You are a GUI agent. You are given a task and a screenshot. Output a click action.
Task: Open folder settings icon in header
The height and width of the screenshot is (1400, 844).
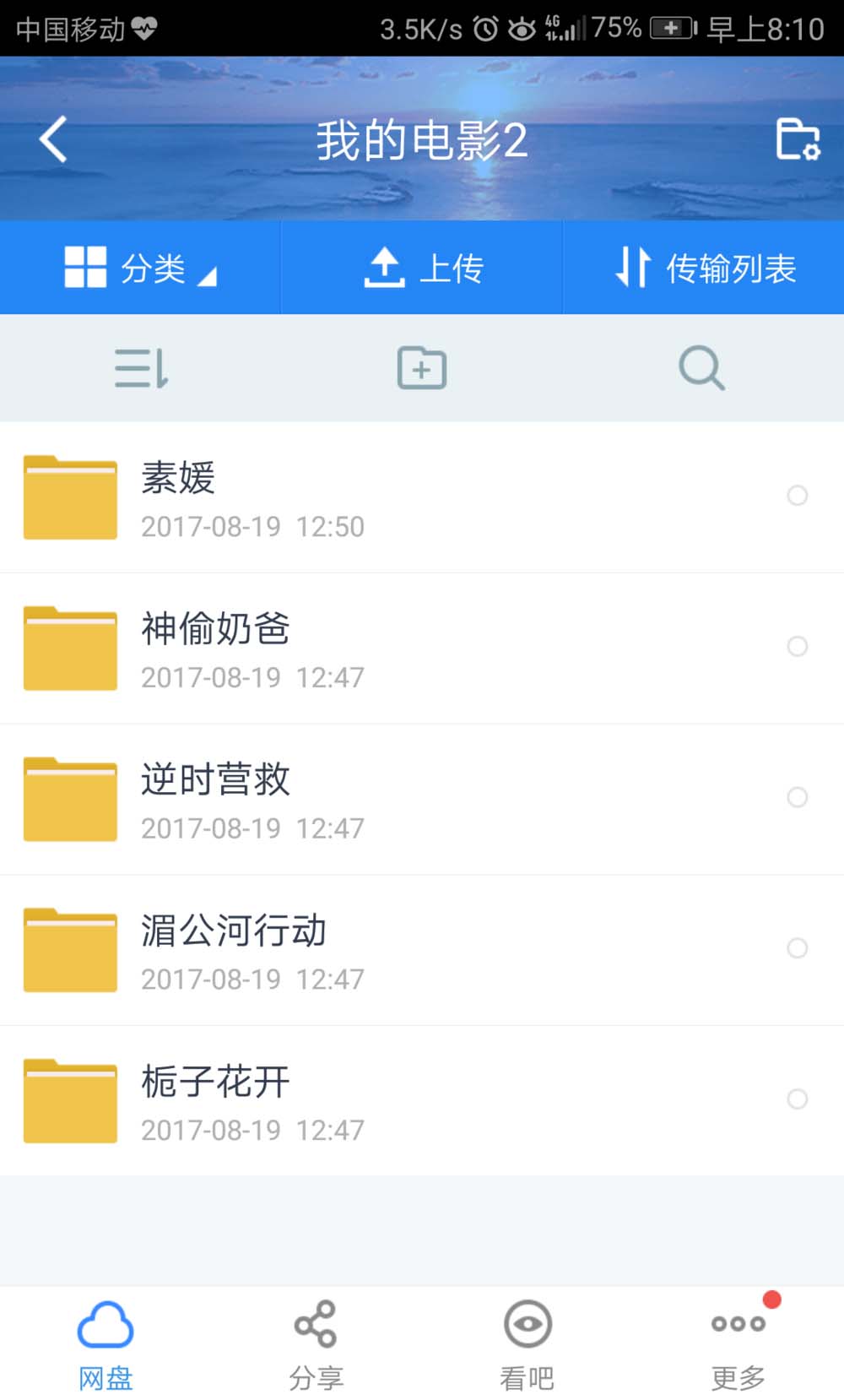(798, 139)
